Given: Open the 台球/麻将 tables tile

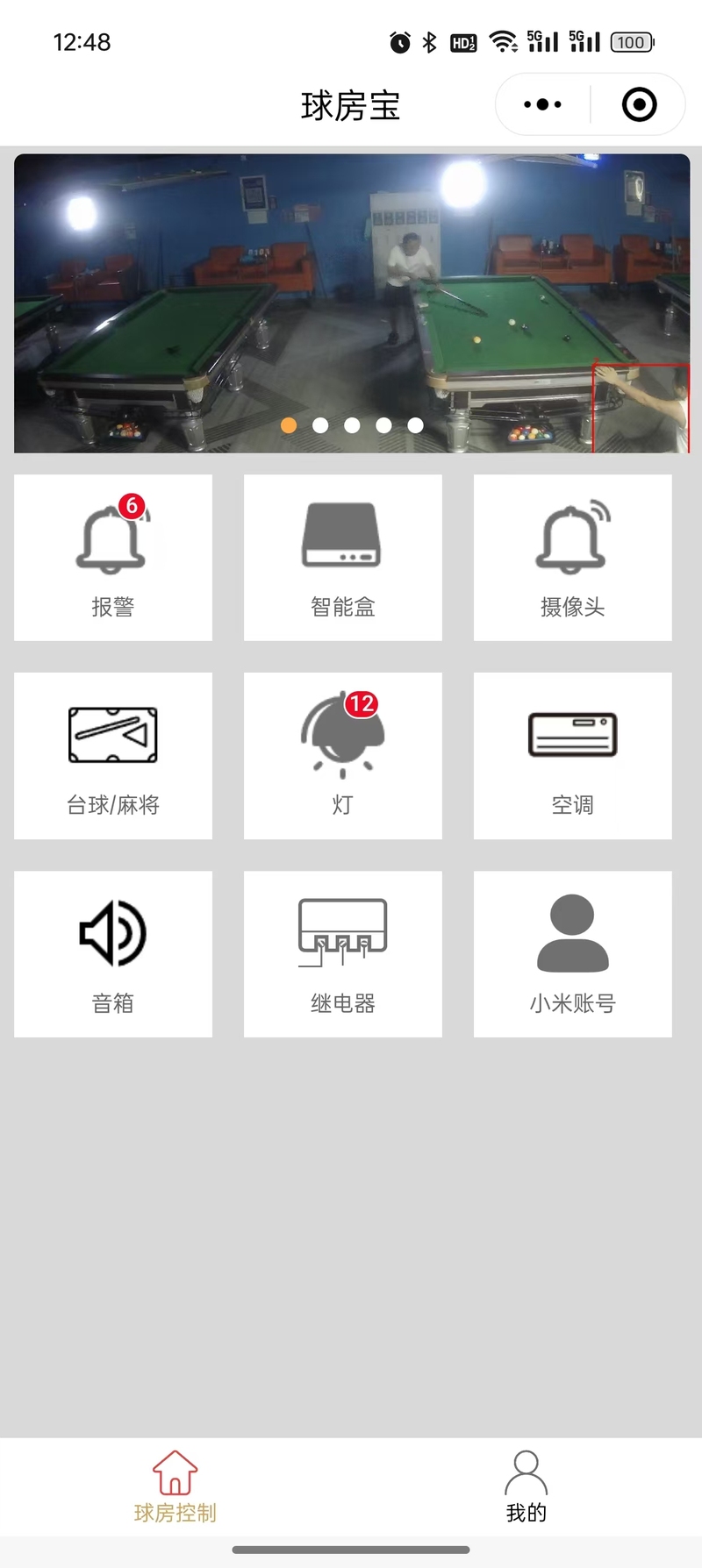Looking at the screenshot, I should pyautogui.click(x=113, y=756).
